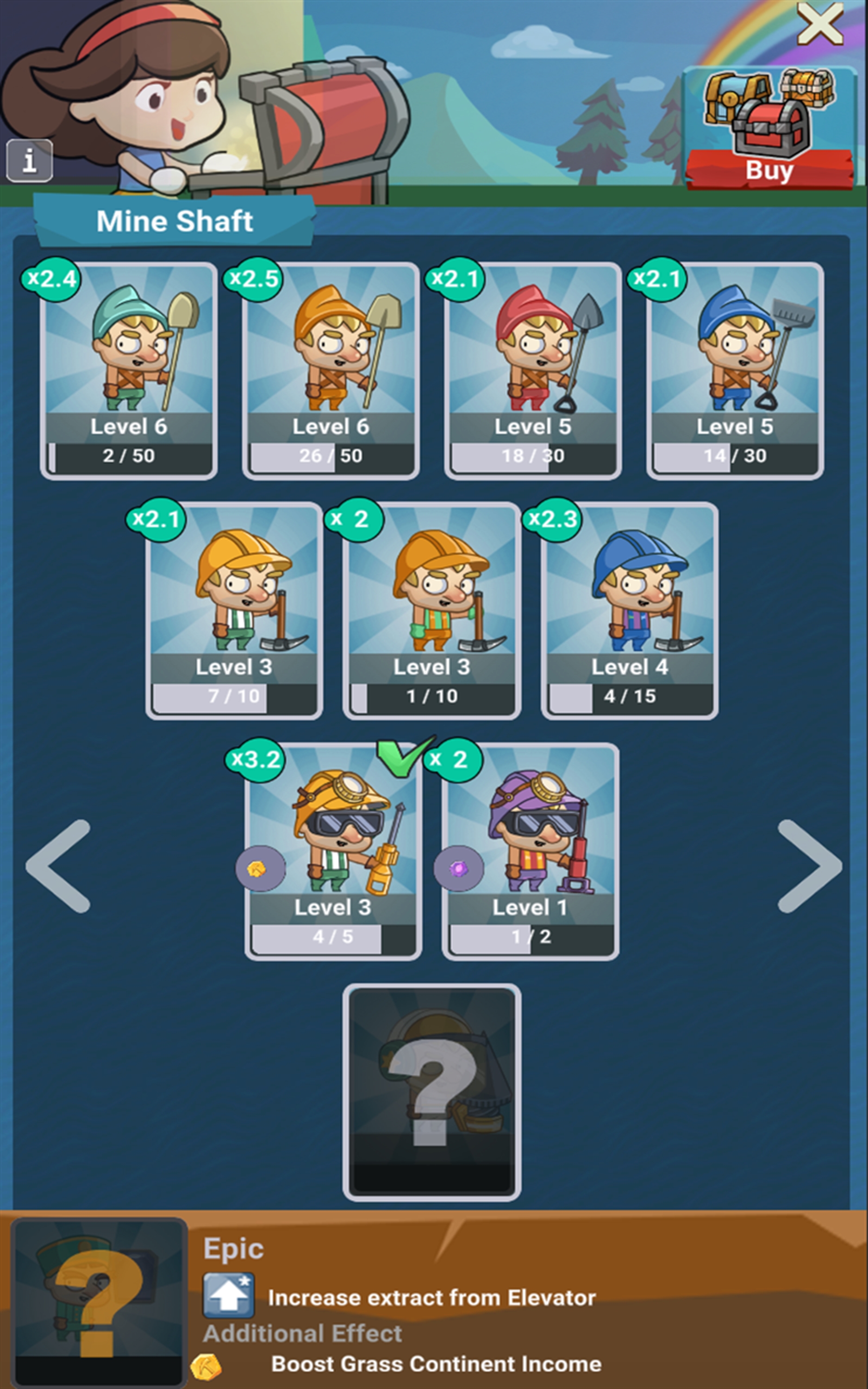The width and height of the screenshot is (868, 1389).
Task: Open the Level 3 manager with 1/10 cards
Action: [432, 611]
